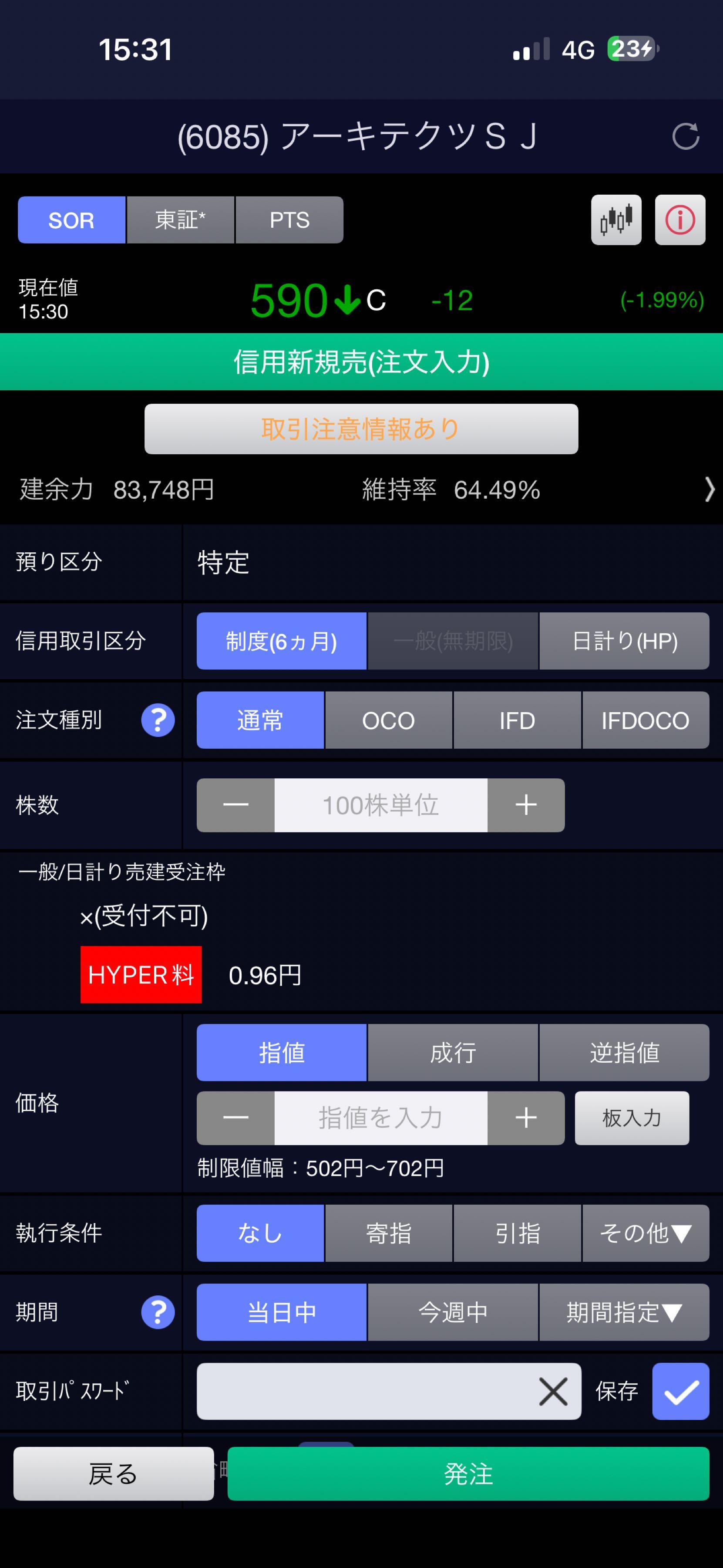This screenshot has width=723, height=1568.
Task: Select 逆指値 price type
Action: point(624,1052)
